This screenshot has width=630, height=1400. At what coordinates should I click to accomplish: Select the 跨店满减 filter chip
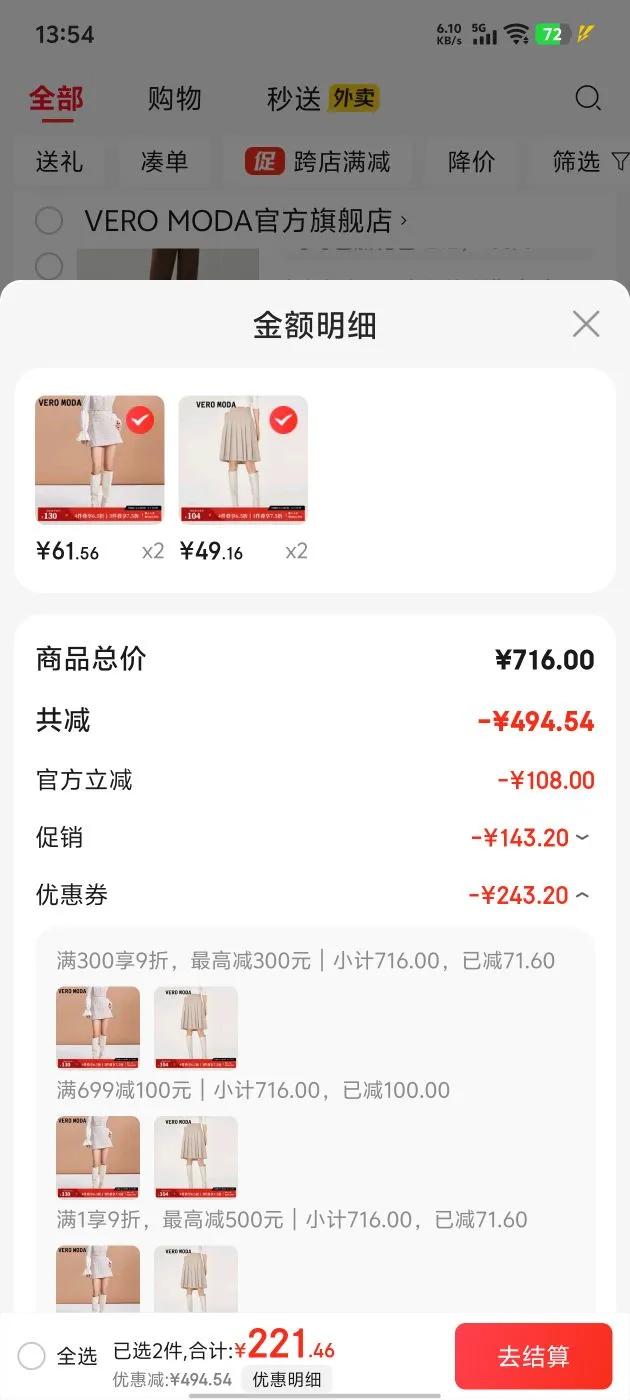(x=318, y=162)
